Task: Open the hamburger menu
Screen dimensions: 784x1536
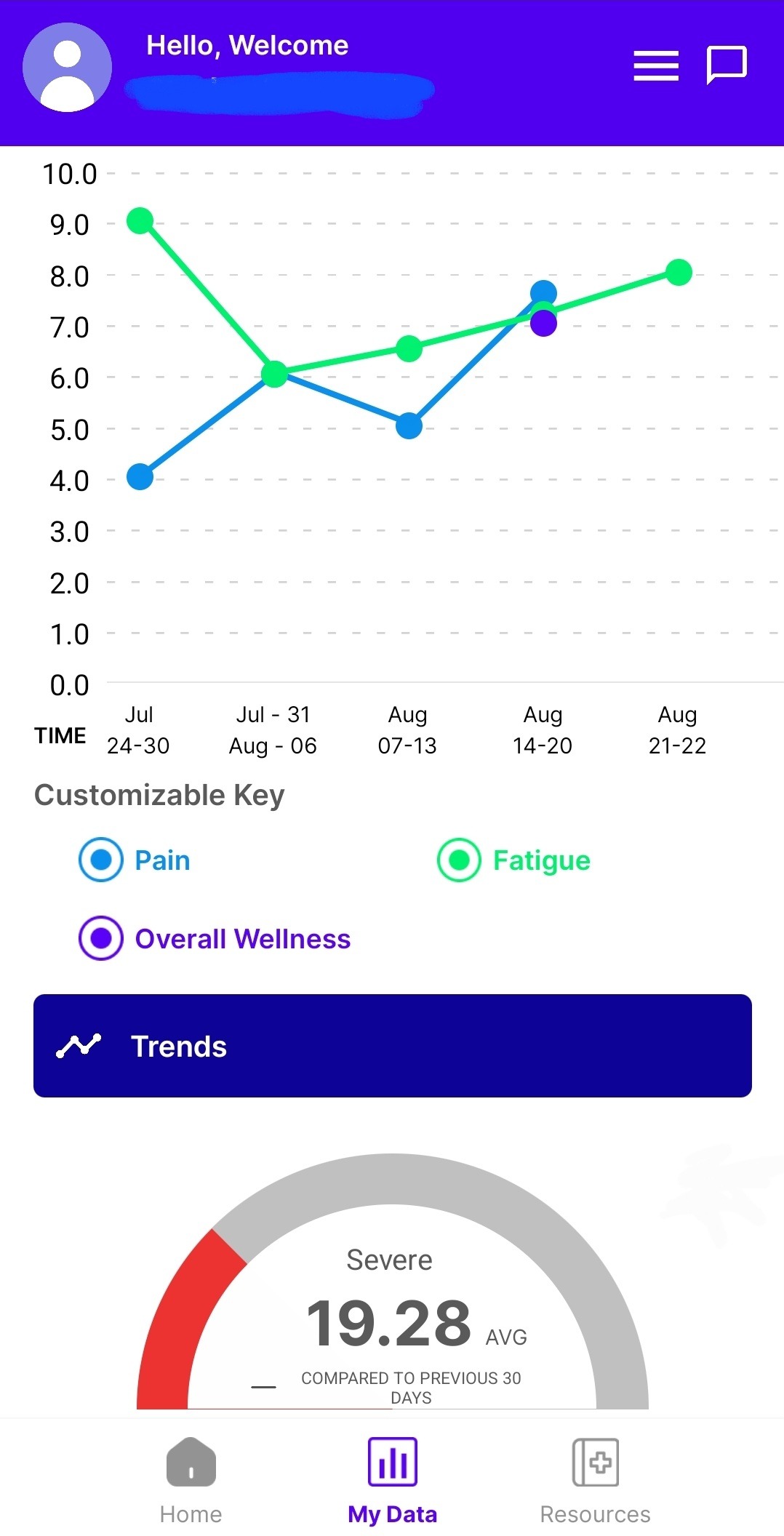Action: coord(655,65)
